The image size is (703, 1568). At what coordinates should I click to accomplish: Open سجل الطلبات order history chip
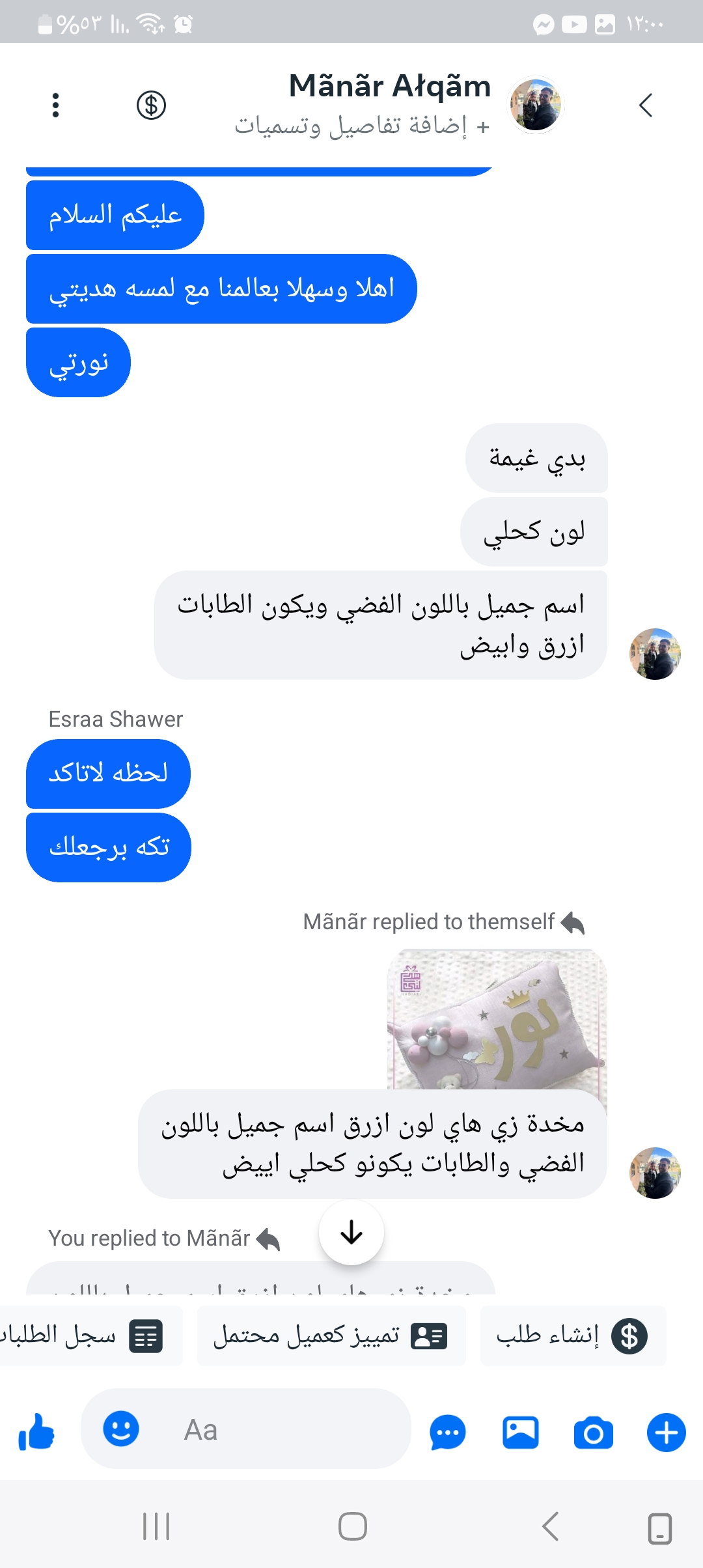click(85, 1336)
